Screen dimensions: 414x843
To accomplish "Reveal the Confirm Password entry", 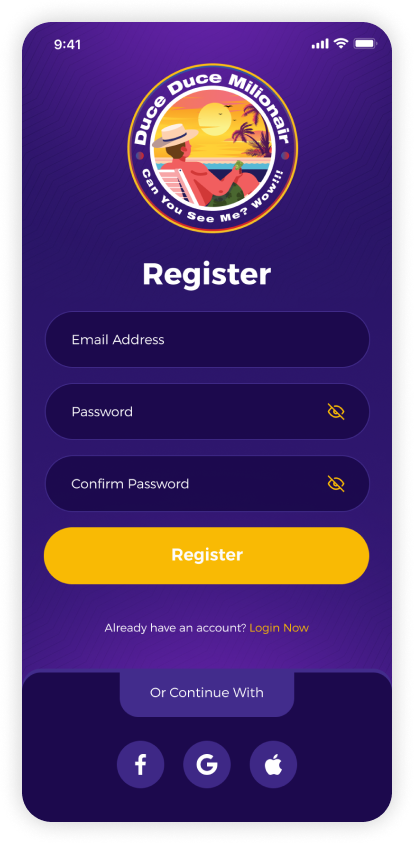I will (x=336, y=484).
